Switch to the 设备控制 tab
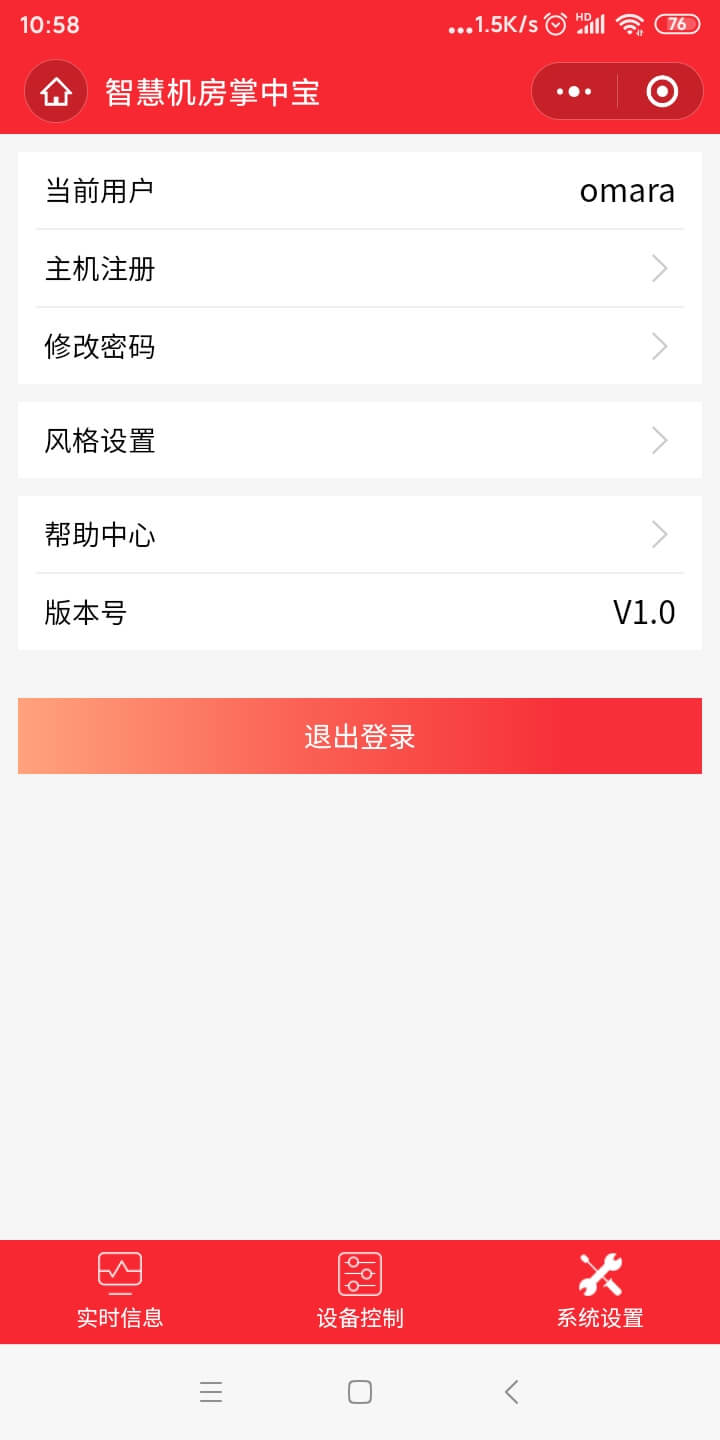Viewport: 720px width, 1440px height. point(359,1292)
